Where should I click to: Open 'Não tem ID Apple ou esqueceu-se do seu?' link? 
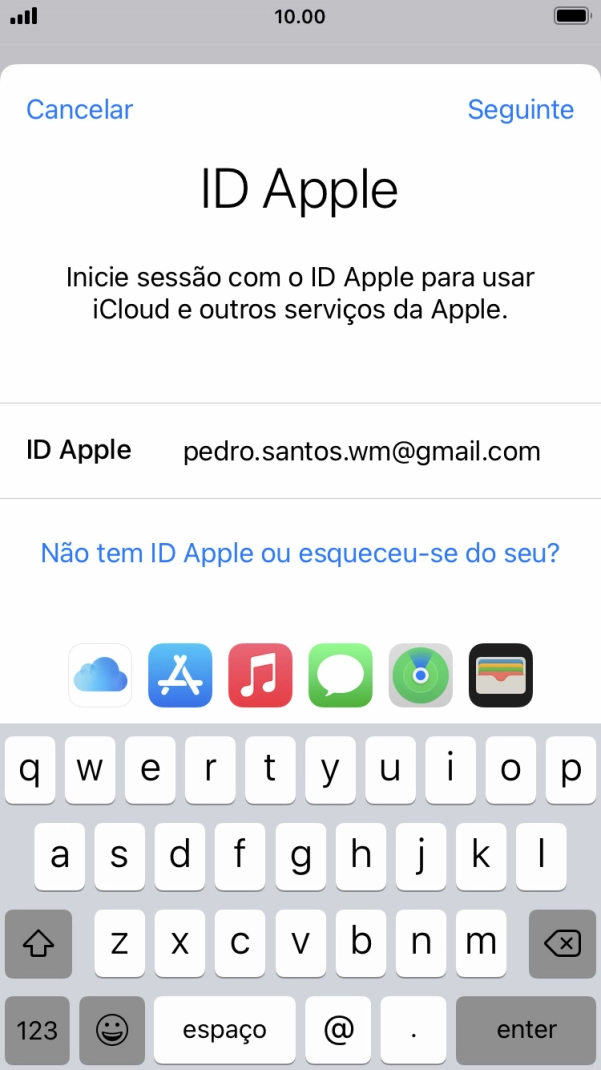300,552
